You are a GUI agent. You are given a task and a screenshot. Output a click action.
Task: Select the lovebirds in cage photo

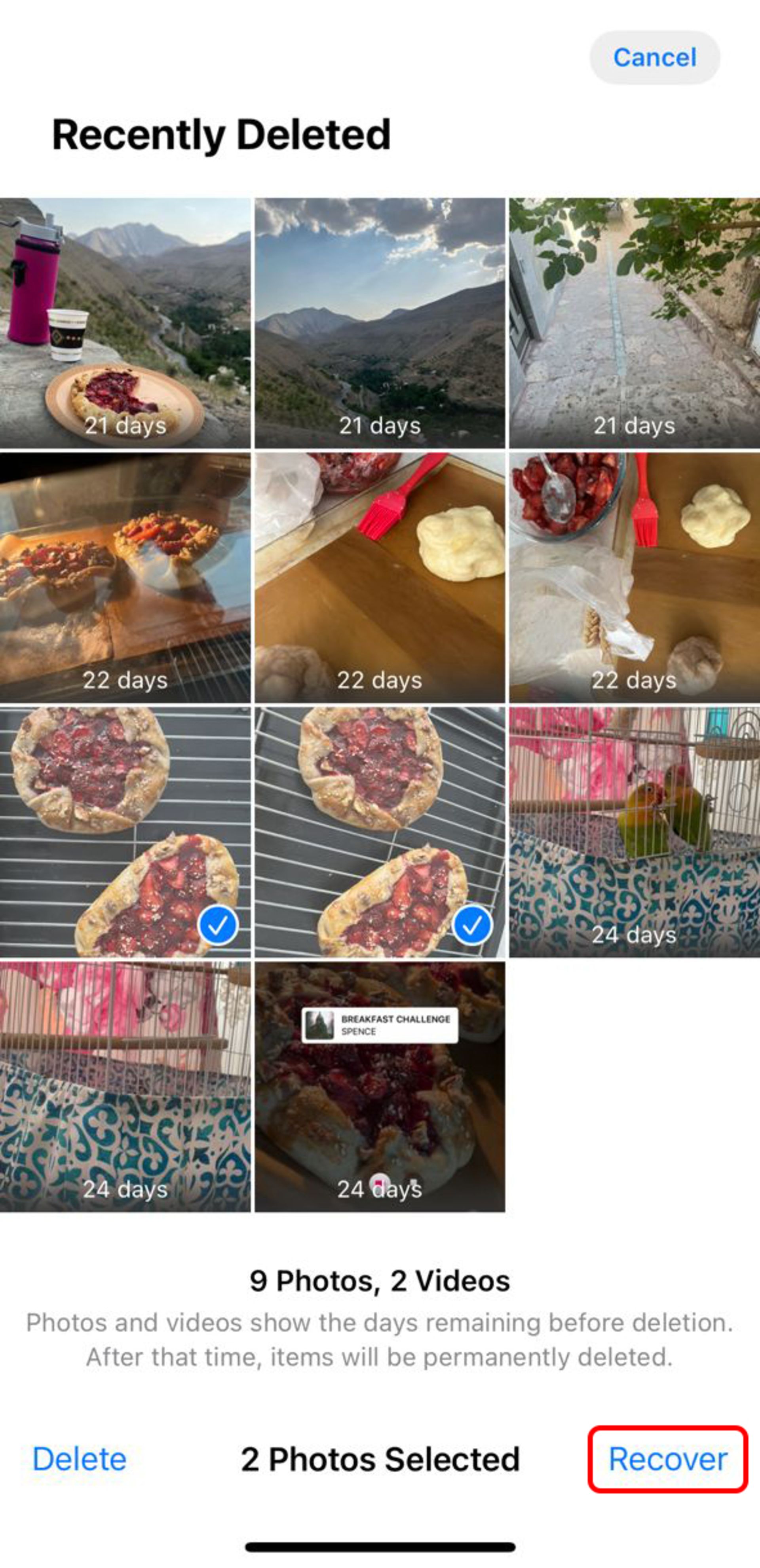click(634, 831)
